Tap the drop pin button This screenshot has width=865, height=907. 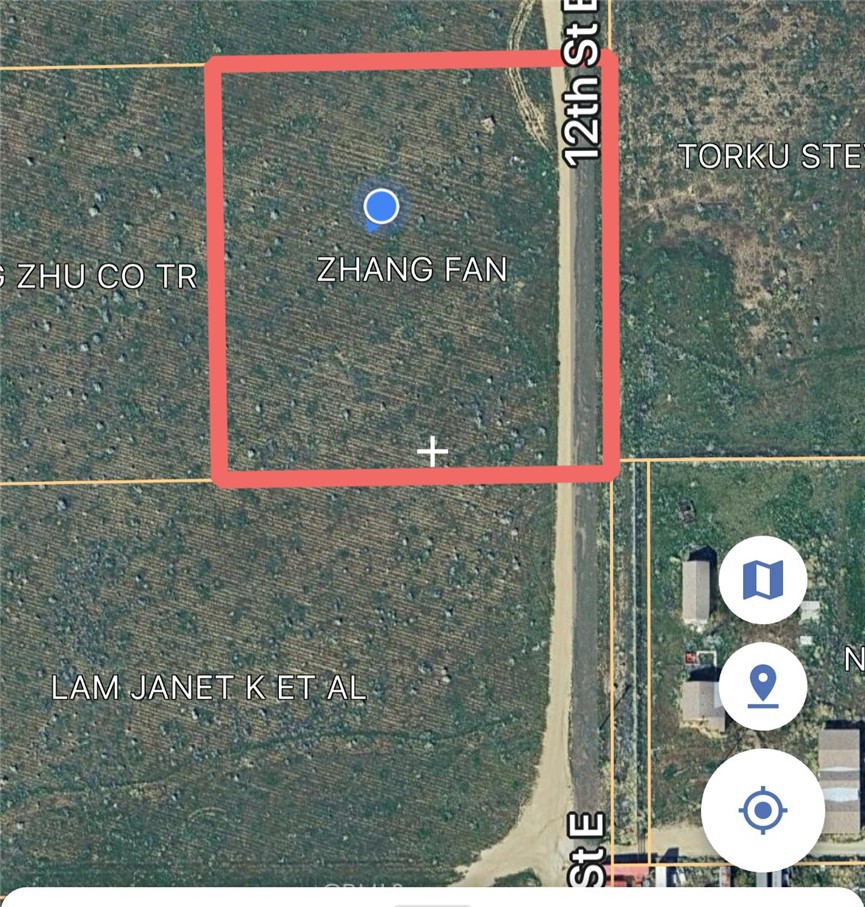762,687
